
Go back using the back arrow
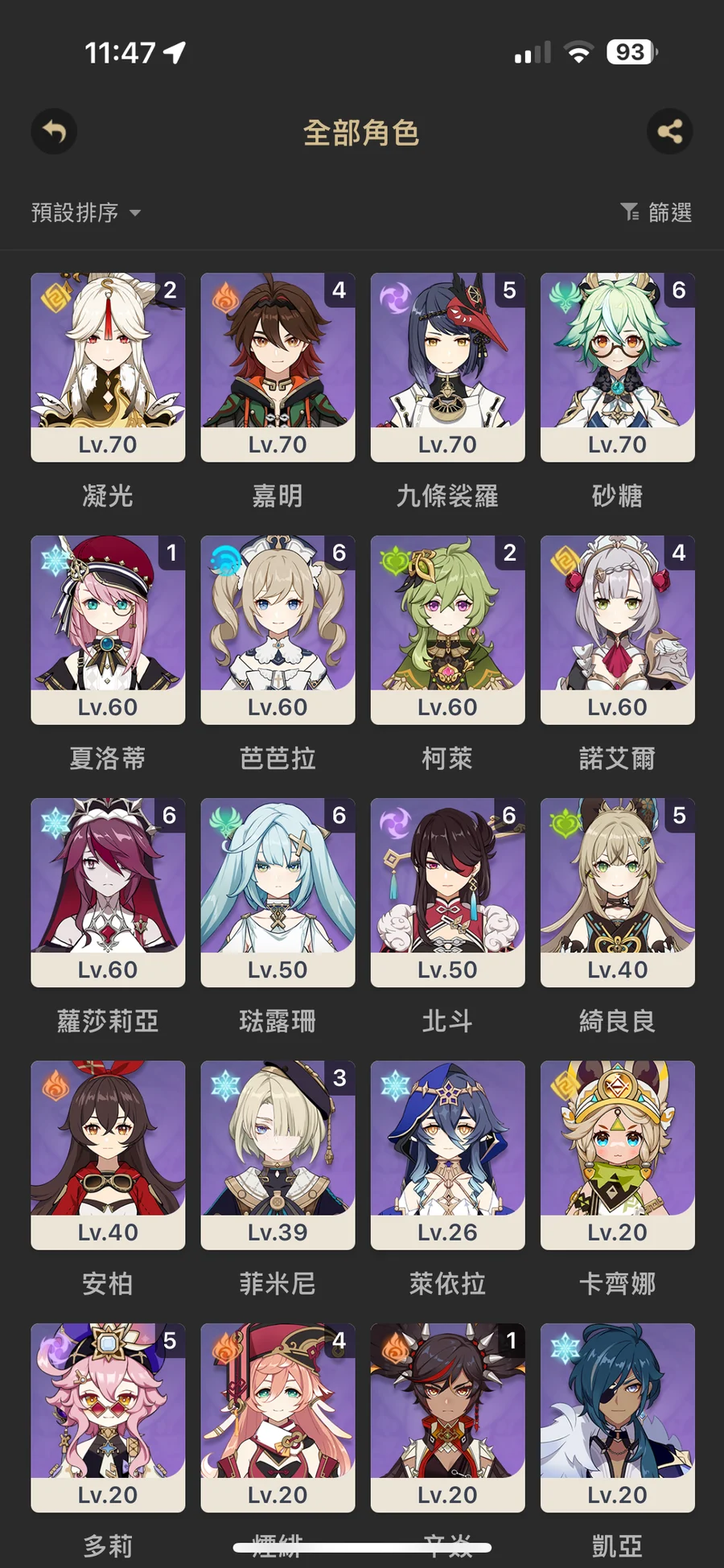54,131
